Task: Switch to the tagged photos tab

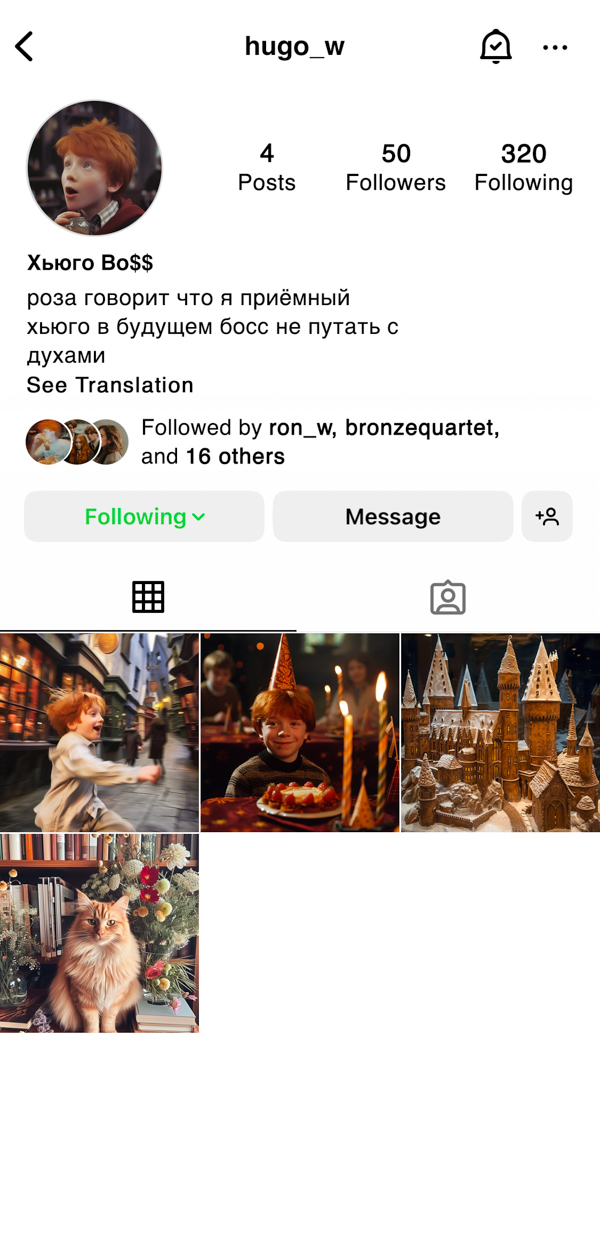Action: (448, 597)
